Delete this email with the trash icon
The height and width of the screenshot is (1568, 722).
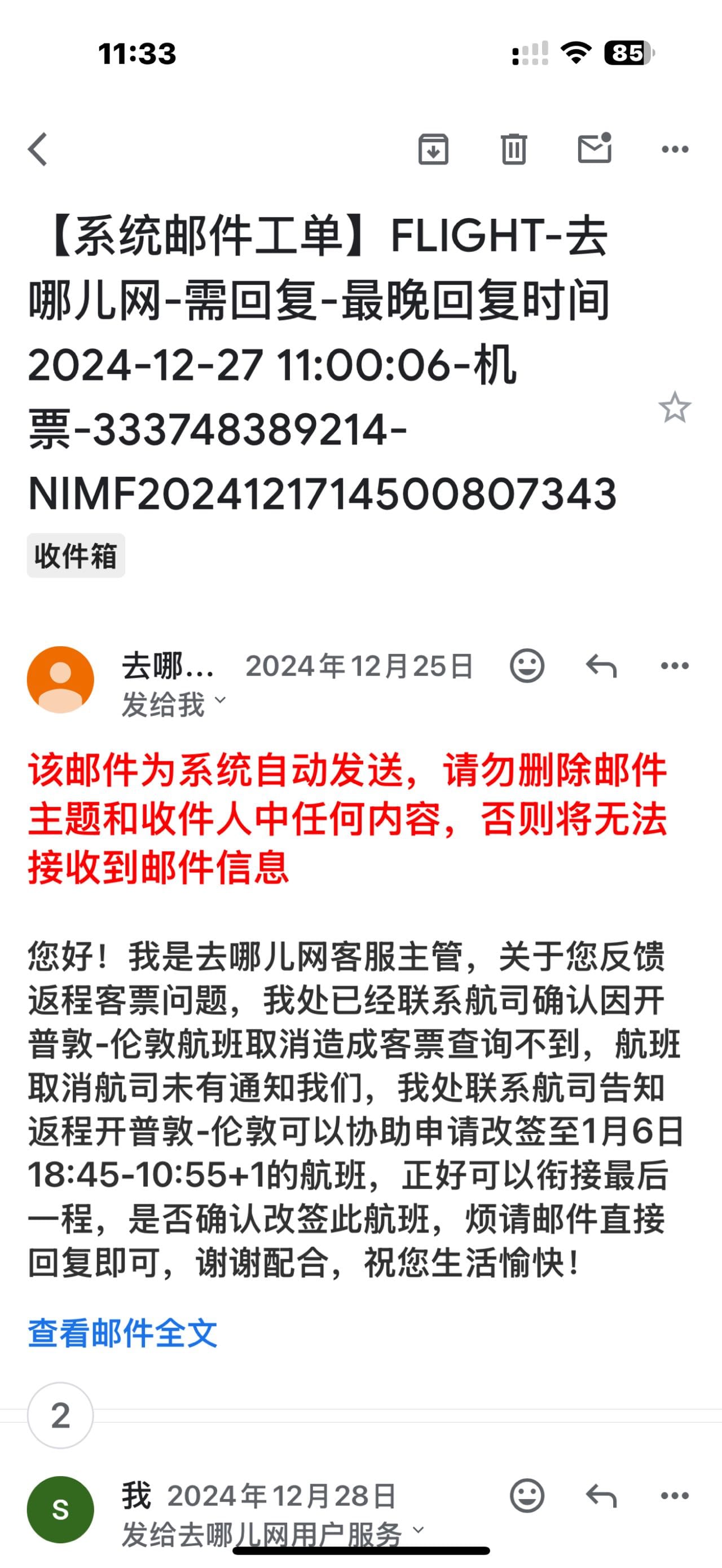pyautogui.click(x=513, y=149)
